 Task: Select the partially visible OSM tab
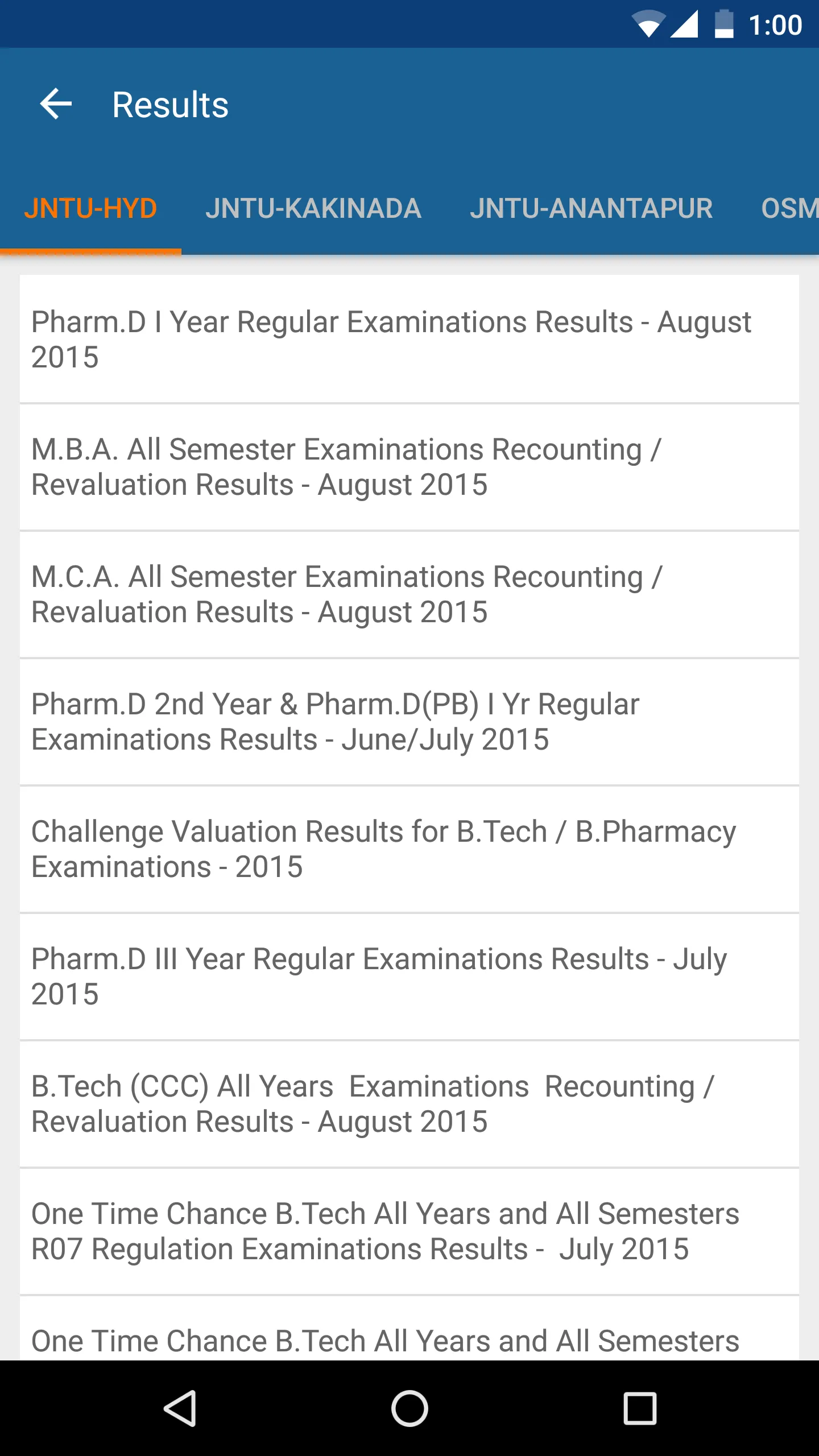pos(791,209)
